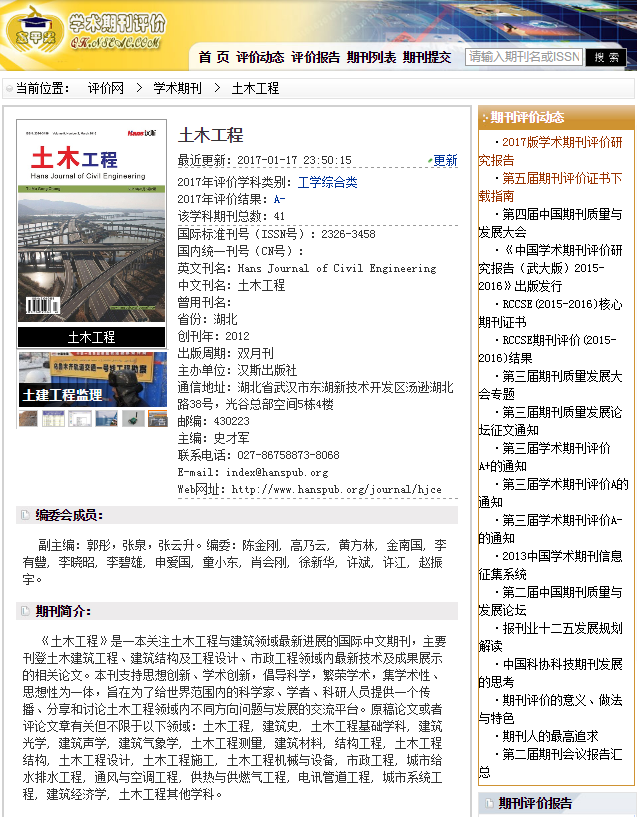Tap the 搜索 button
The width and height of the screenshot is (637, 817).
606,57
